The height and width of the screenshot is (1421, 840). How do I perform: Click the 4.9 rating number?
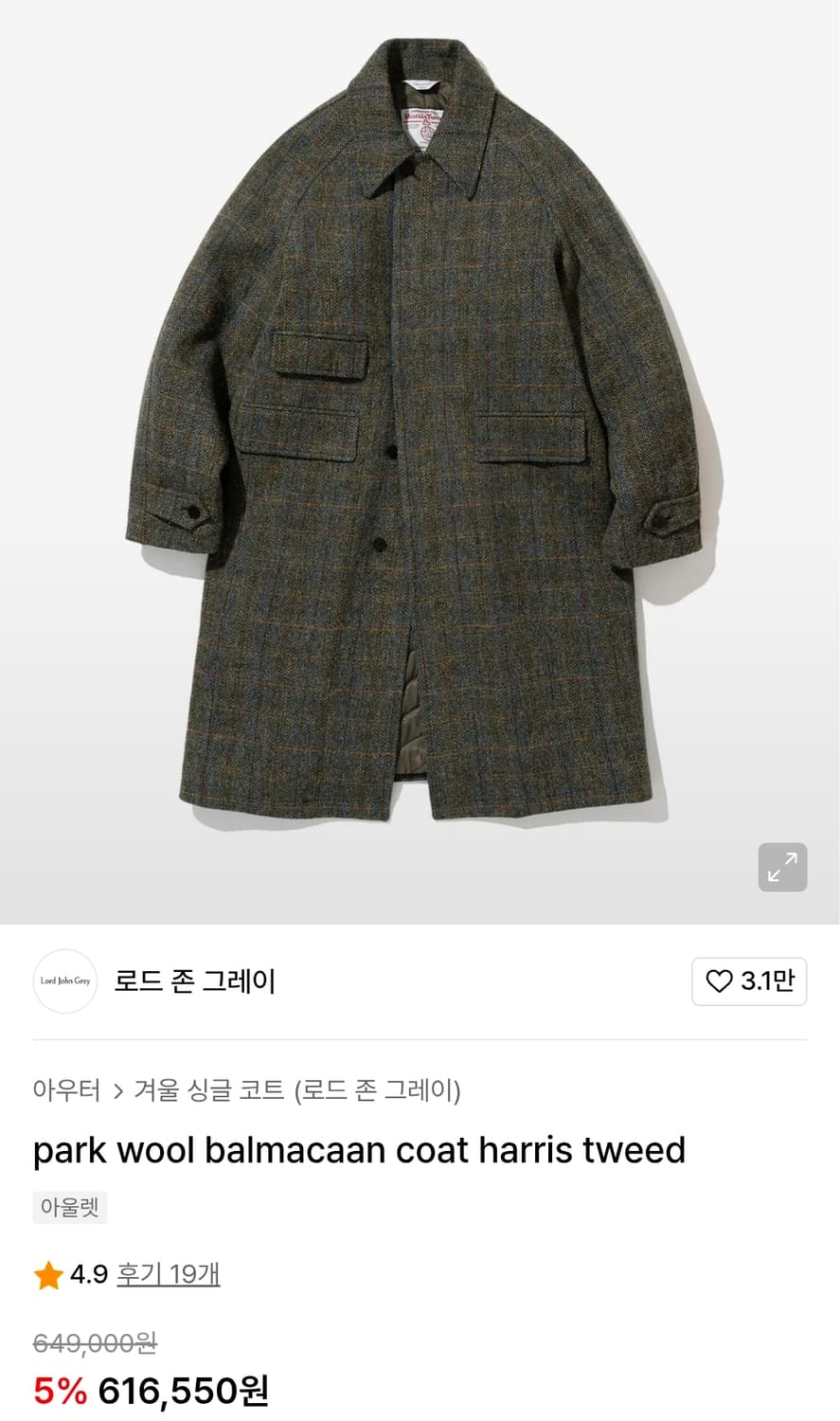pos(89,1274)
